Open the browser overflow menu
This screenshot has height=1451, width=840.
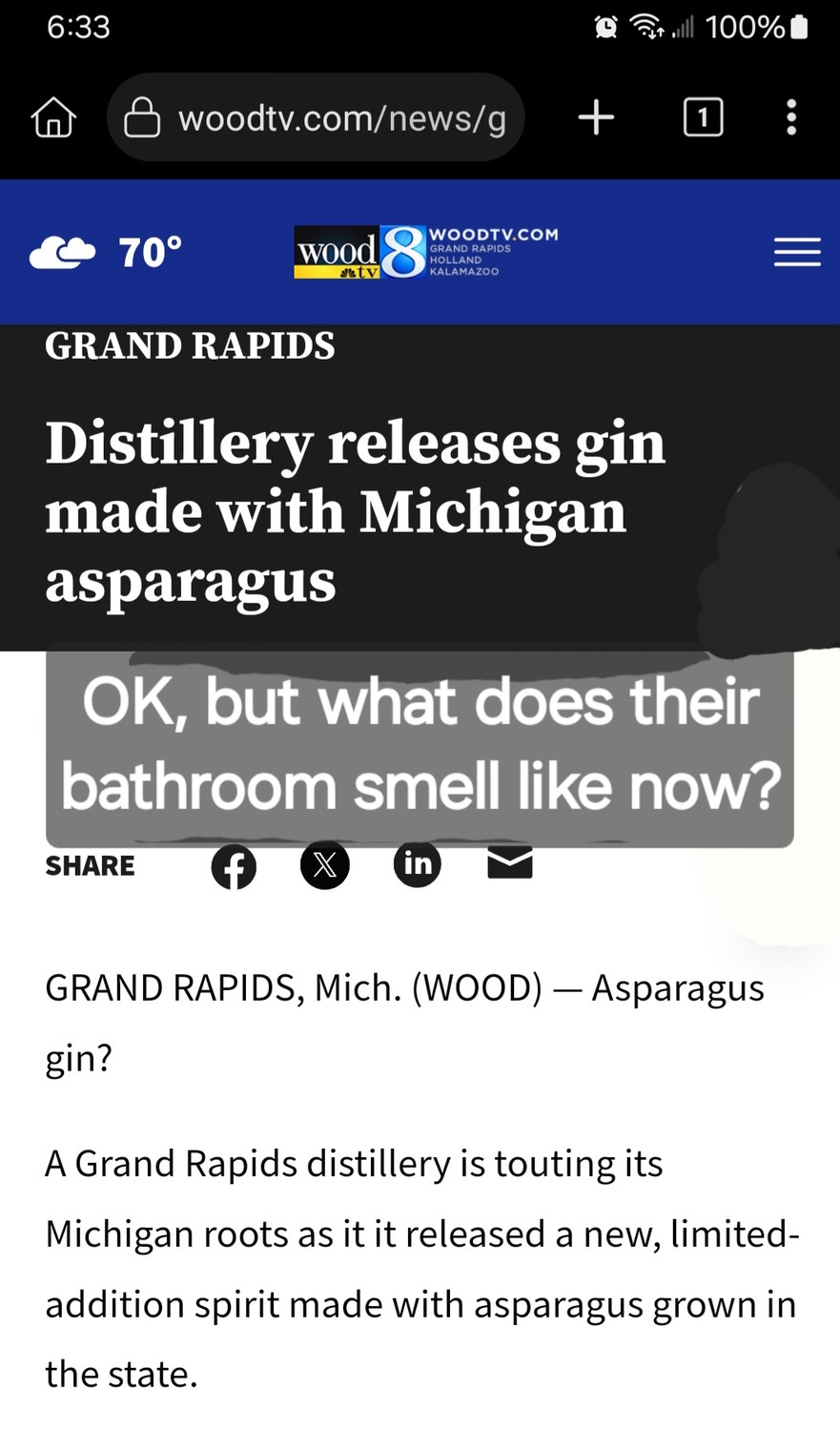coord(790,118)
